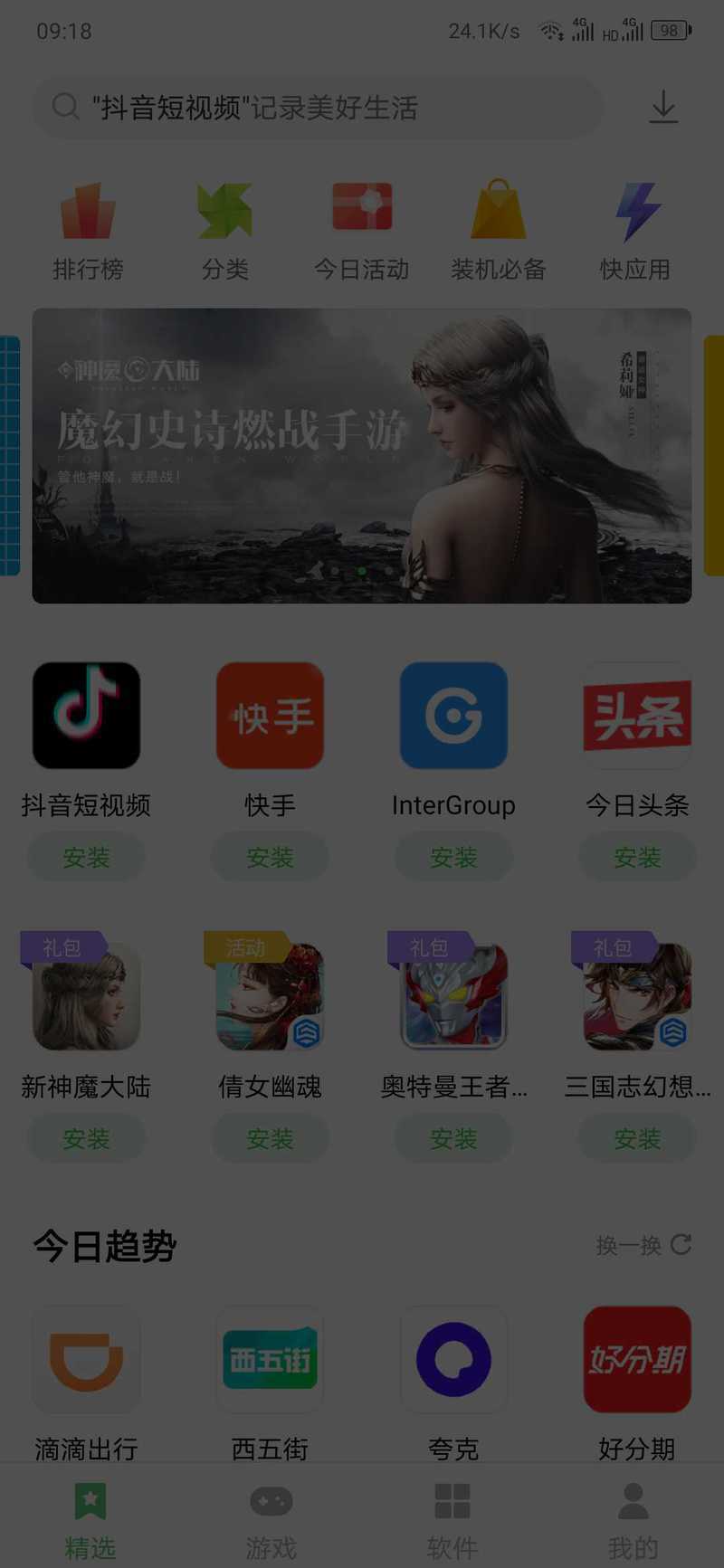The width and height of the screenshot is (724, 1568).
Task: Open the 分类 categories shortcut
Action: tap(224, 232)
